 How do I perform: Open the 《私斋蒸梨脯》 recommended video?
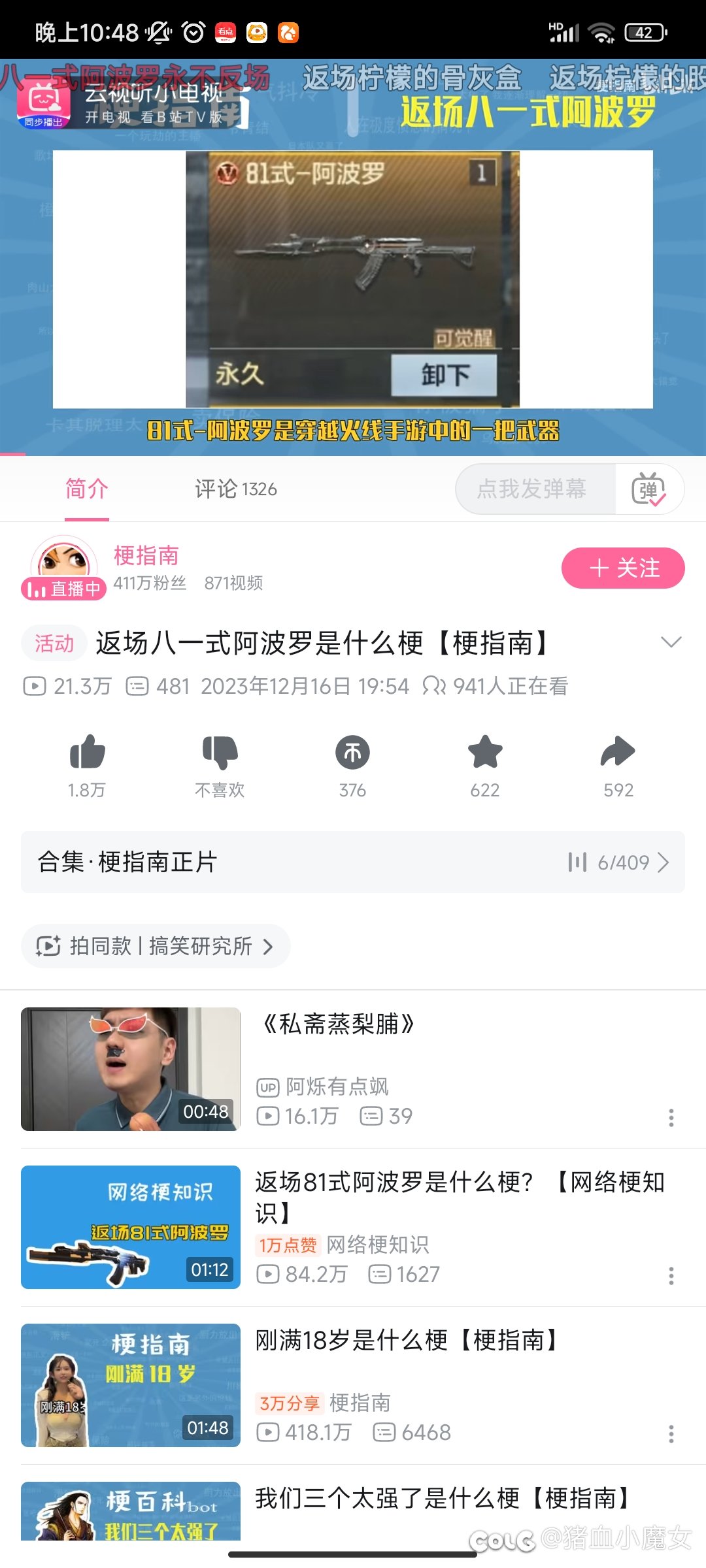coord(337,1024)
